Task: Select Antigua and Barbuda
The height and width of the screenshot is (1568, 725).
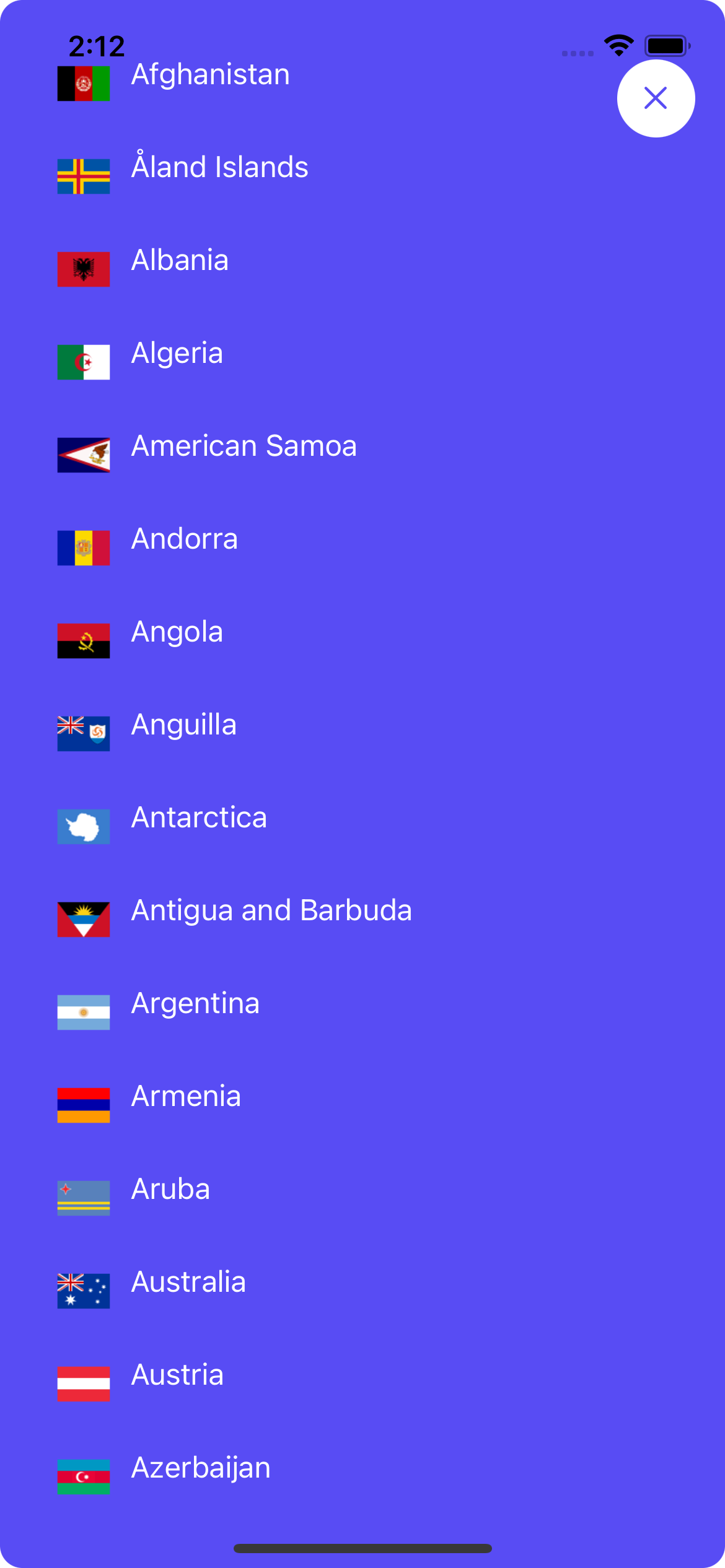Action: 271,911
